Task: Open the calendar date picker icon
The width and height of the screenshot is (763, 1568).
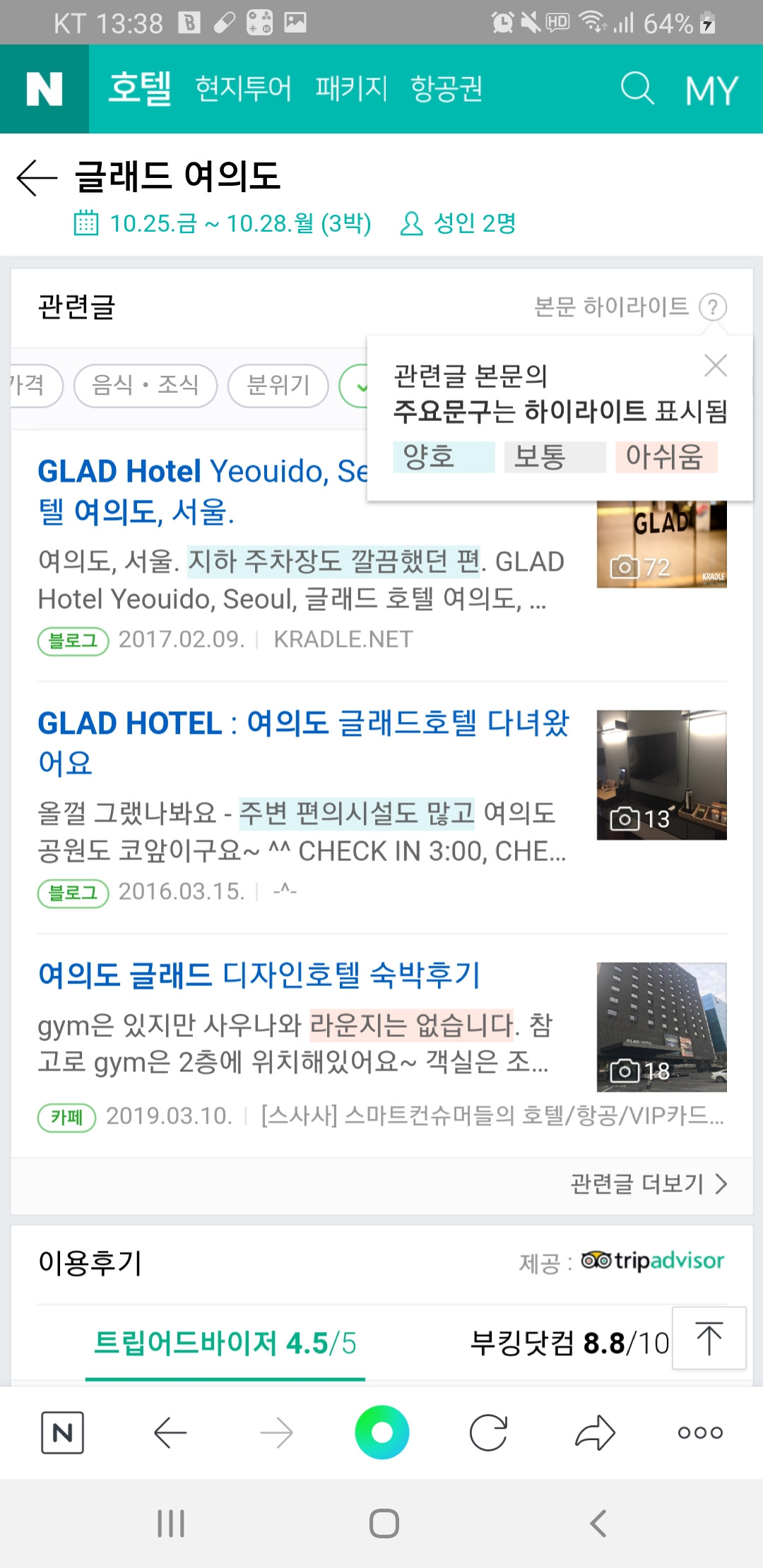Action: 85,222
